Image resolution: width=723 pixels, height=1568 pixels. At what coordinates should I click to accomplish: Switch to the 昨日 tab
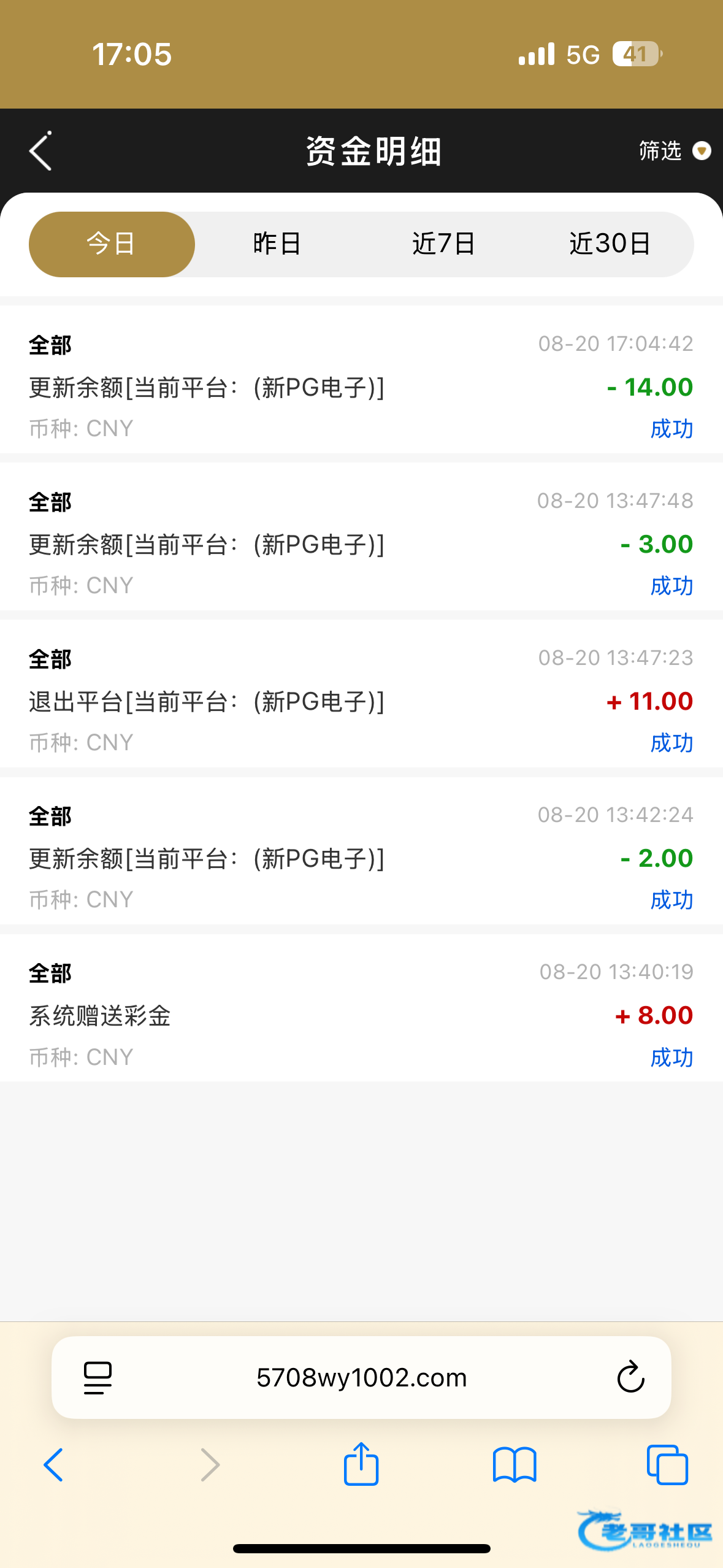pos(277,244)
